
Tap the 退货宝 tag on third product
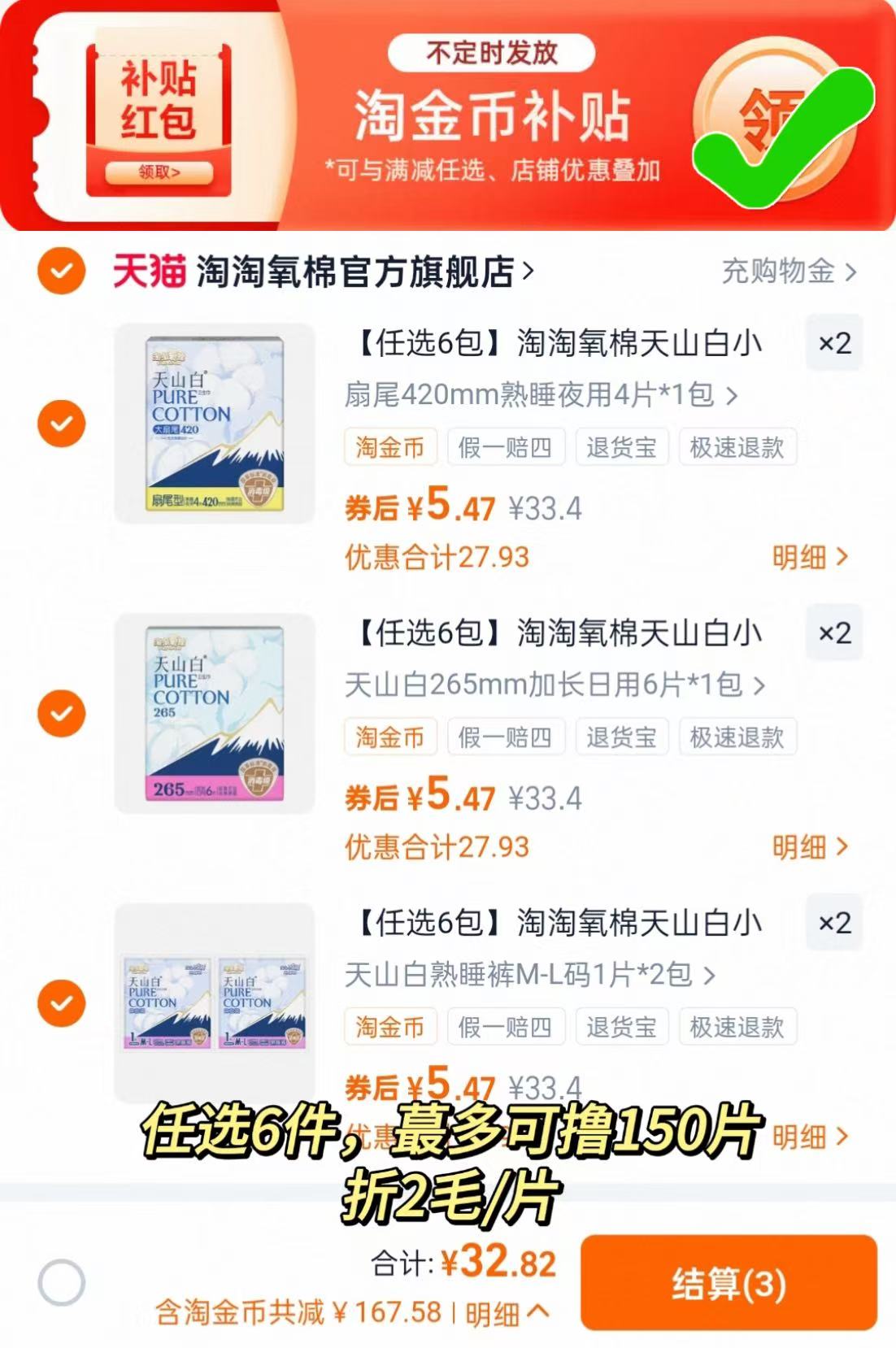(x=621, y=1026)
